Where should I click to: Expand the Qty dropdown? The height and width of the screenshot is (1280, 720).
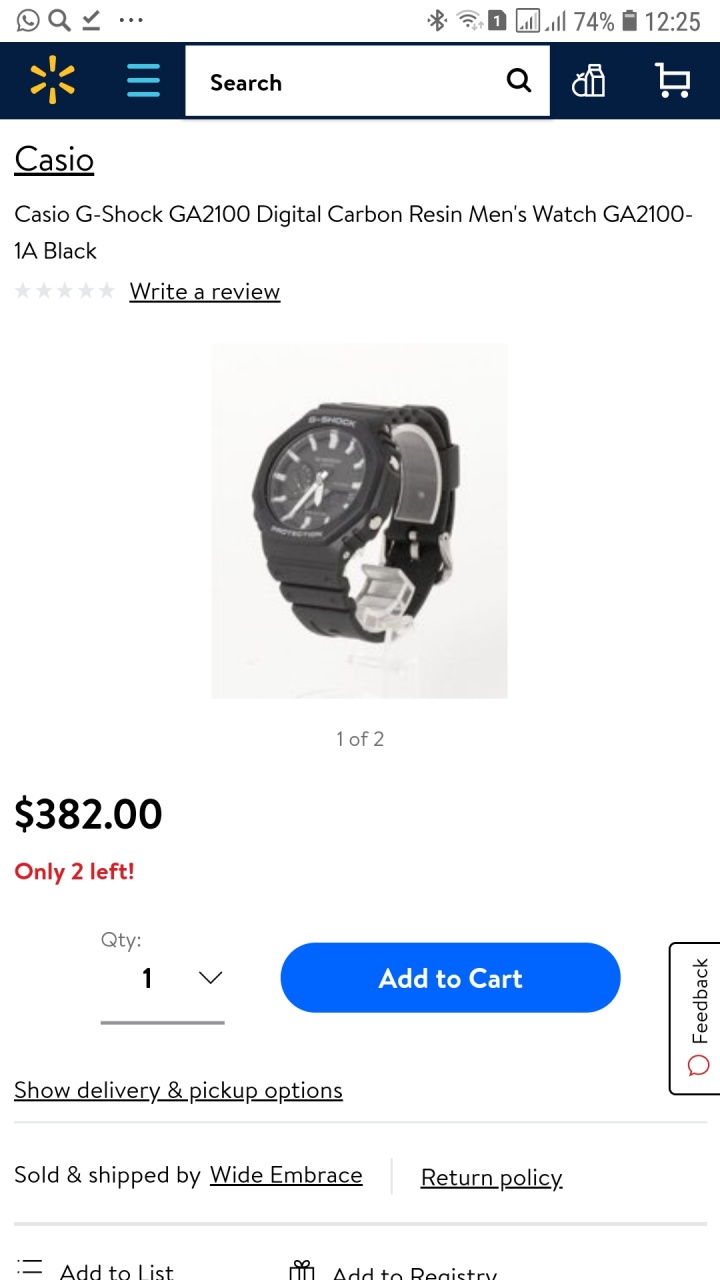(163, 978)
